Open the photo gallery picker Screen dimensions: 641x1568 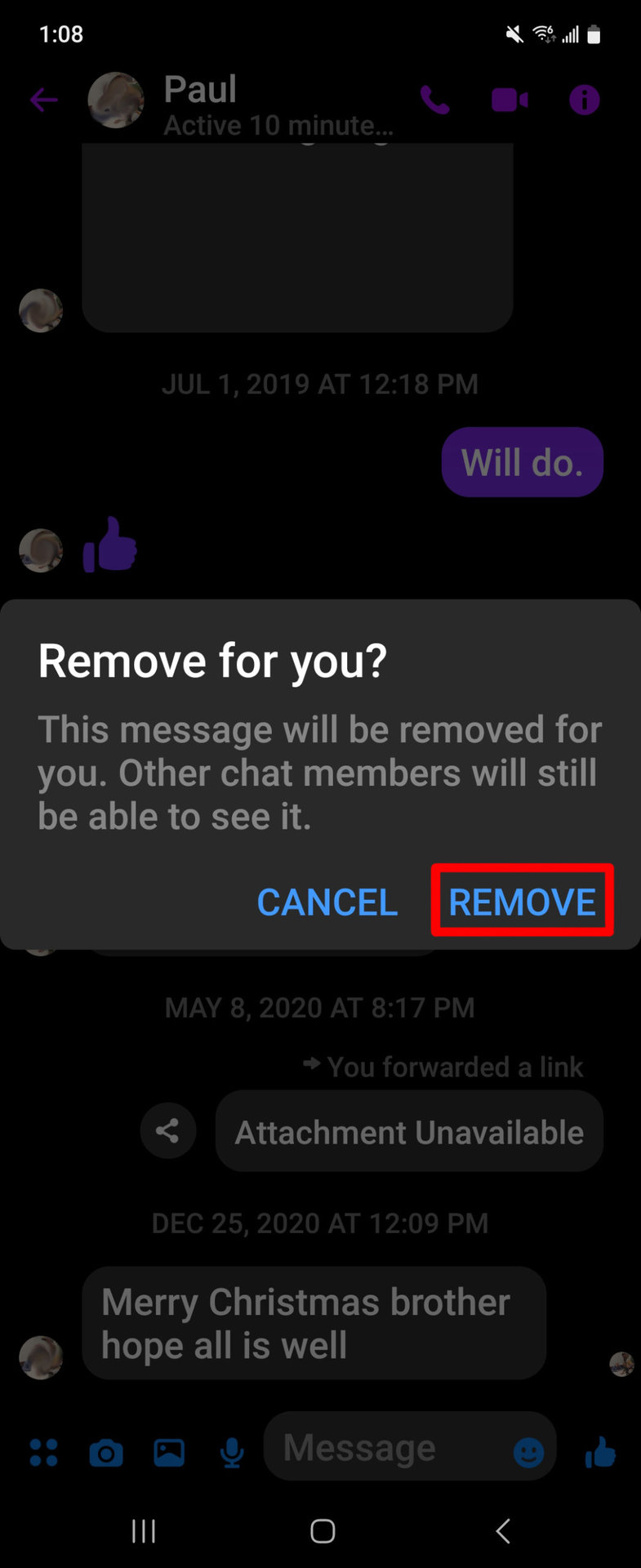[x=169, y=1453]
